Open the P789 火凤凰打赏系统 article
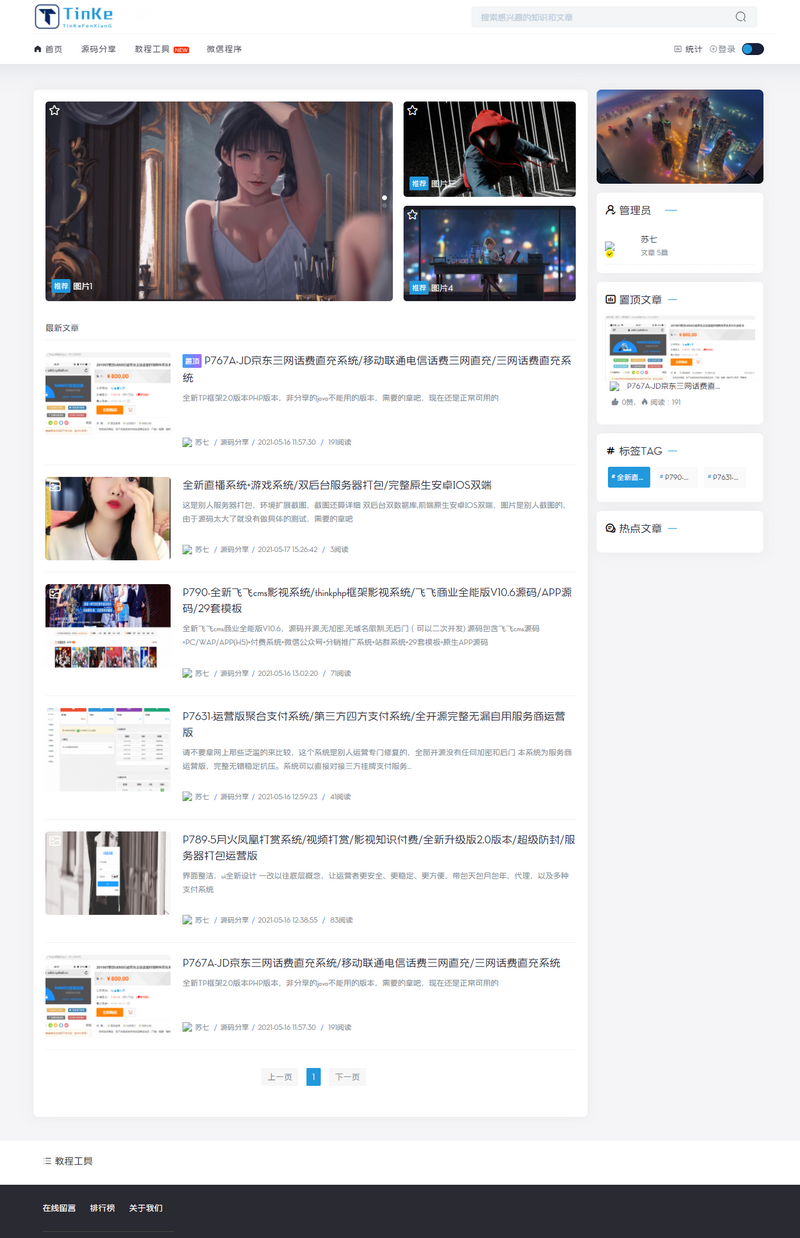Image resolution: width=800 pixels, height=1238 pixels. (378, 847)
